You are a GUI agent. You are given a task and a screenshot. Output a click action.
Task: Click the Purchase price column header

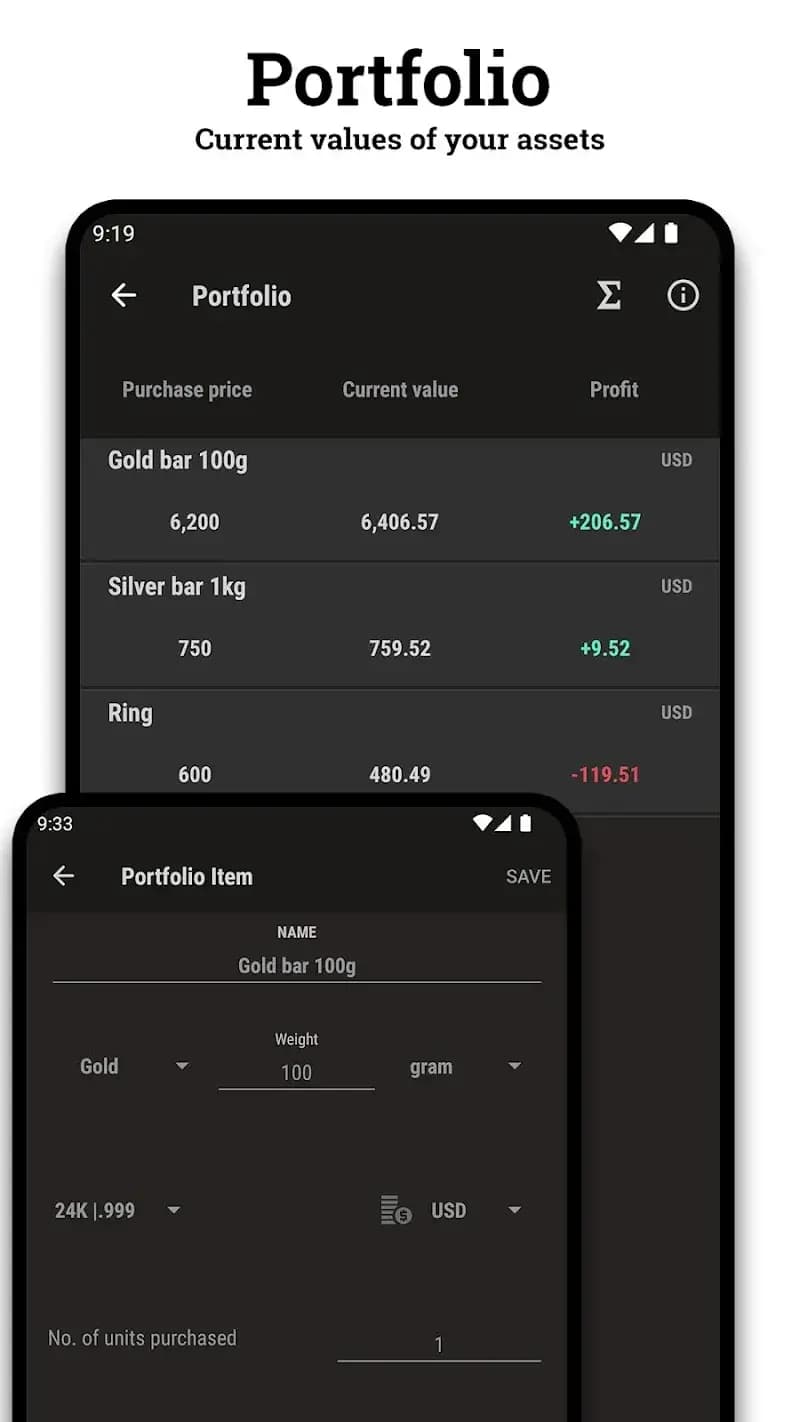[187, 389]
